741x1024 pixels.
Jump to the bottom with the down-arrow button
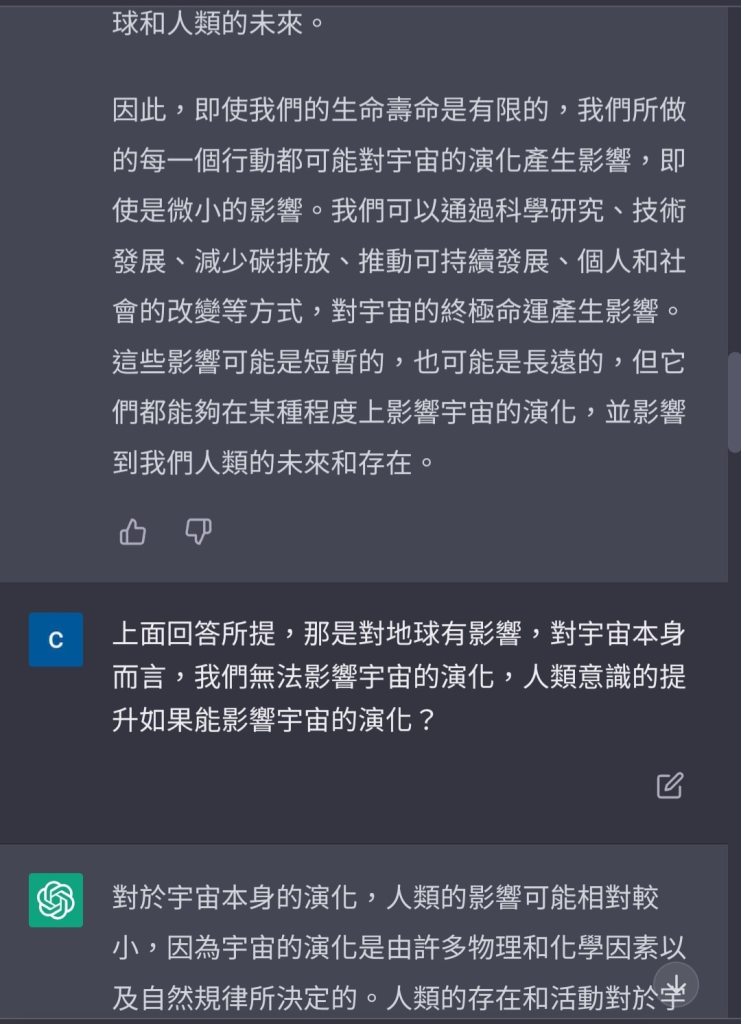(x=676, y=985)
